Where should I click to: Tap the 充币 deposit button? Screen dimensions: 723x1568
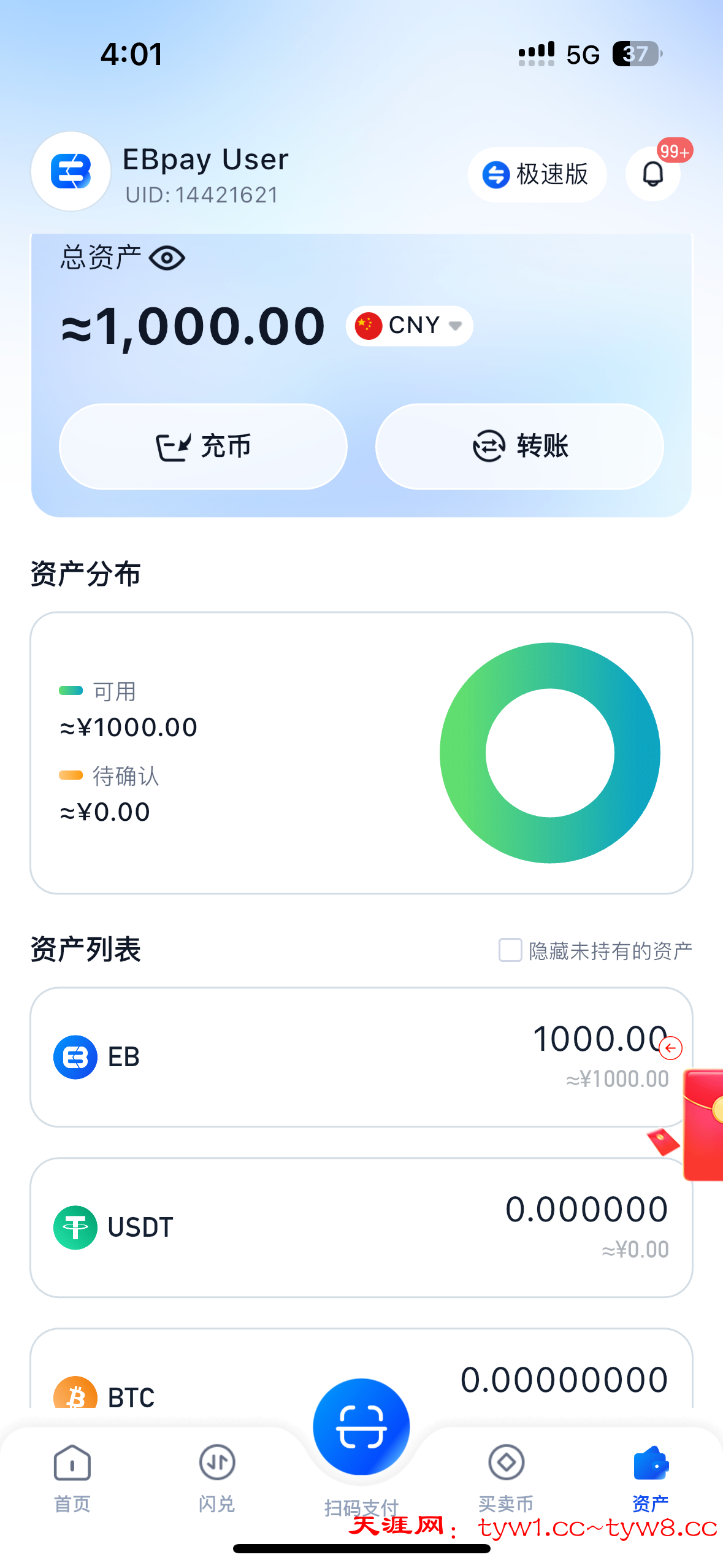click(x=203, y=446)
